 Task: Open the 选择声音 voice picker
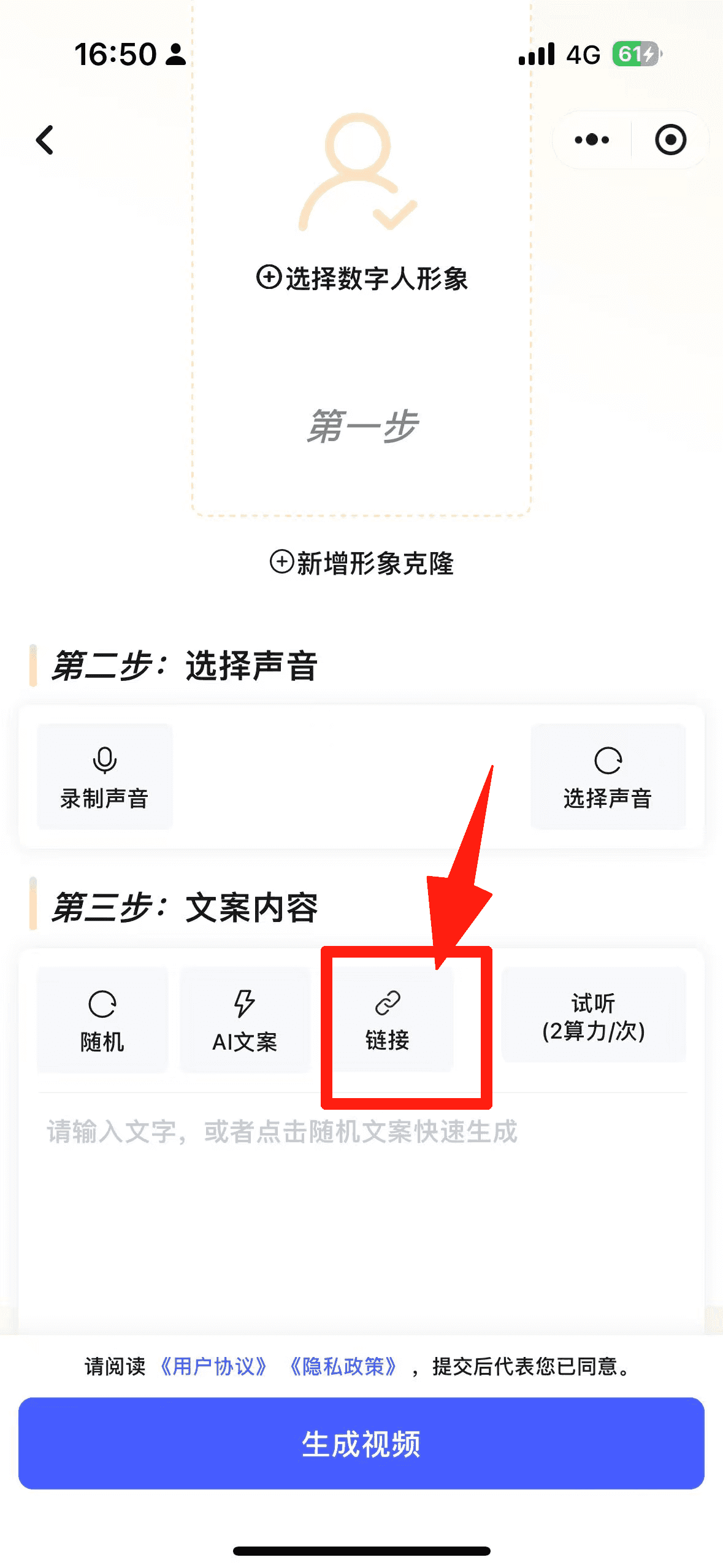[x=608, y=777]
